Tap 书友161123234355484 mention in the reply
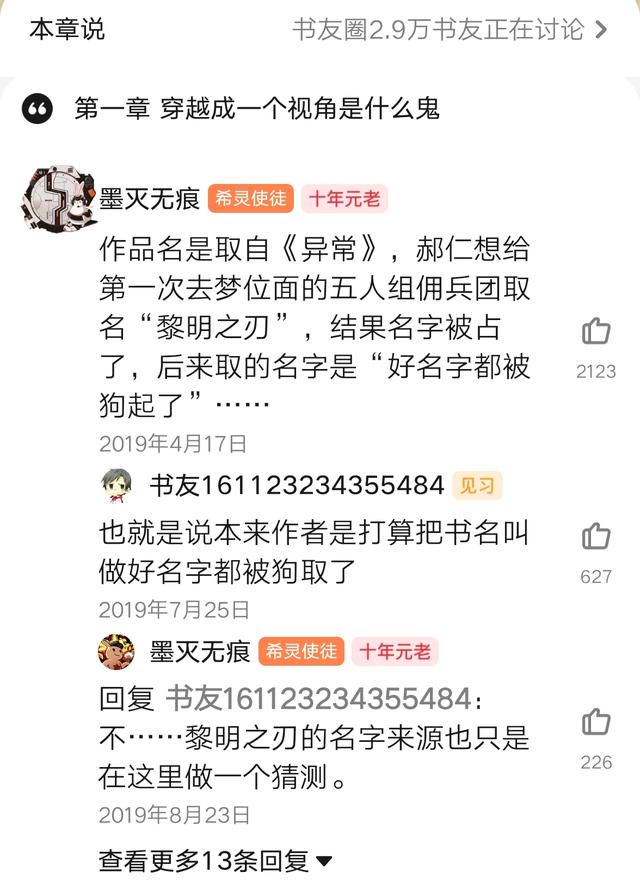Viewport: 640px width, 890px height. point(317,698)
